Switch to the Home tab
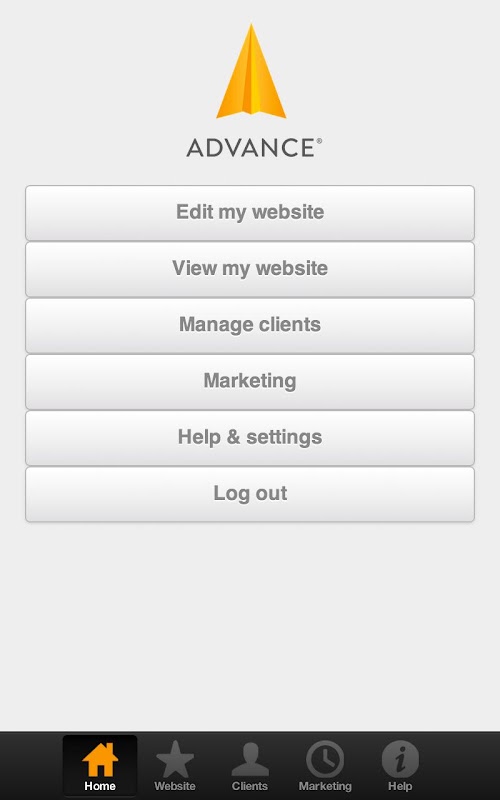The height and width of the screenshot is (800, 500). (x=100, y=766)
